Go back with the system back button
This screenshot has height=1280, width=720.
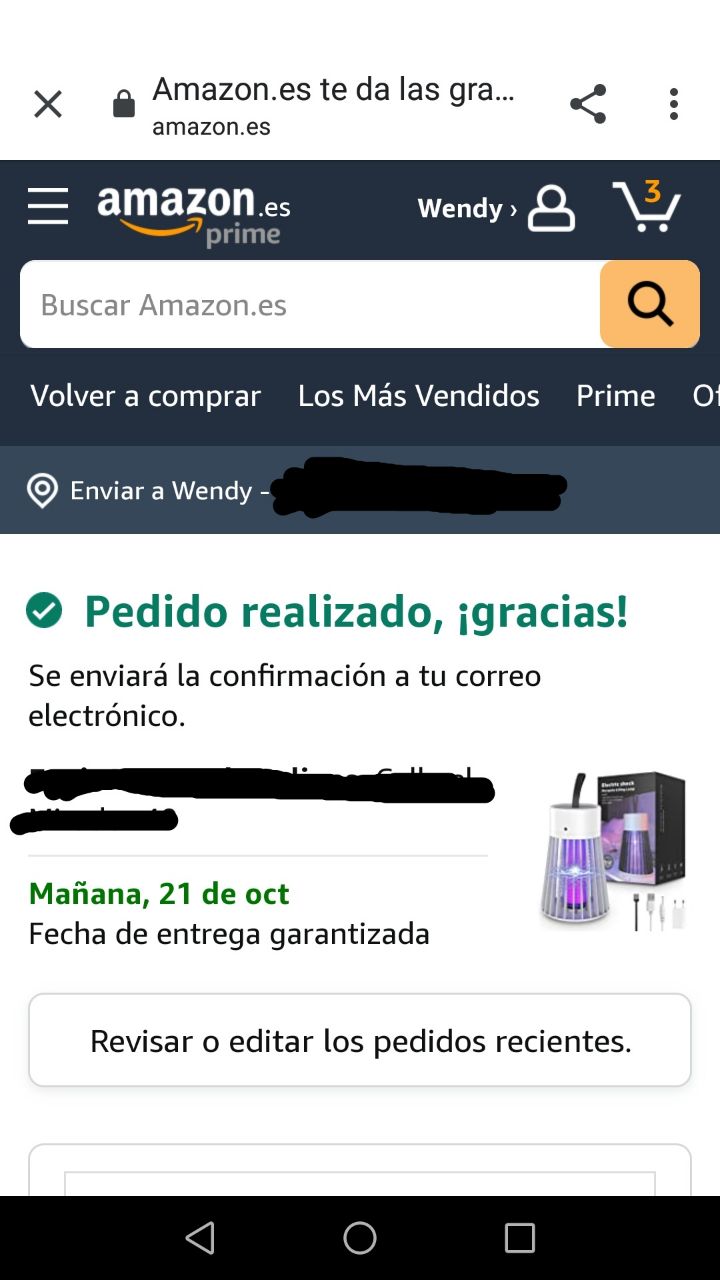click(x=200, y=1238)
